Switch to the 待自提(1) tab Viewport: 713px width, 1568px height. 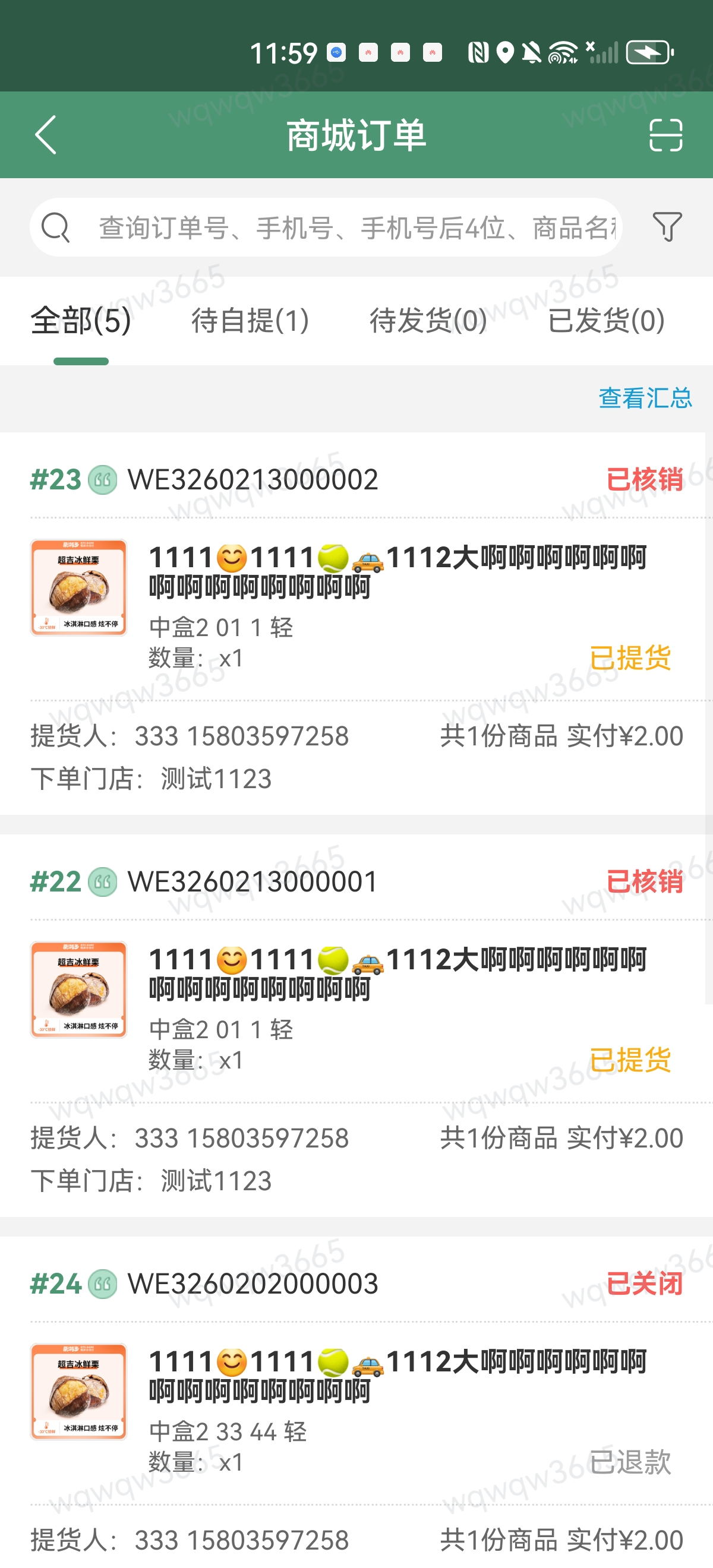(250, 321)
